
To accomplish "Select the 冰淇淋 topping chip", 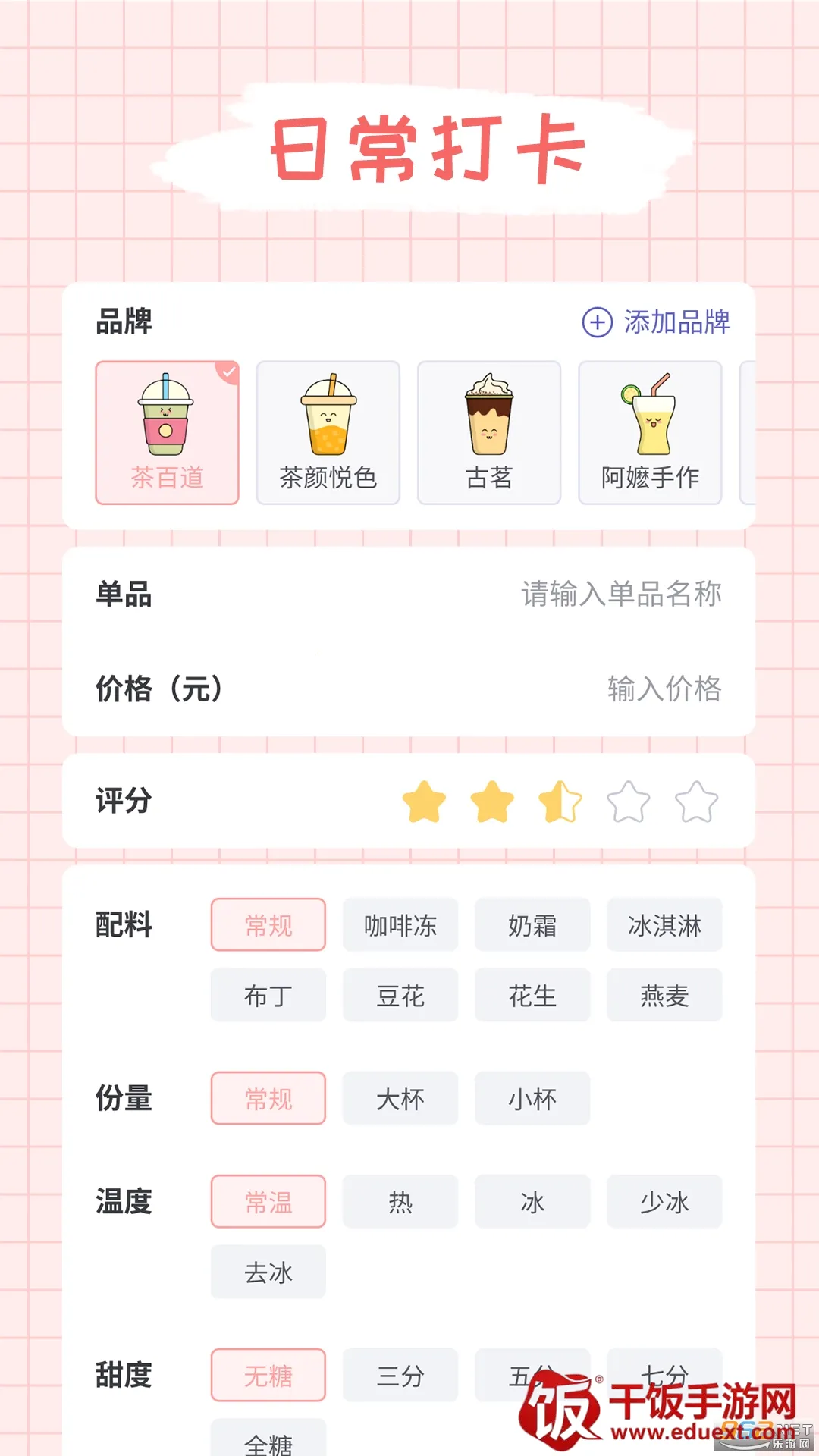I will [664, 925].
